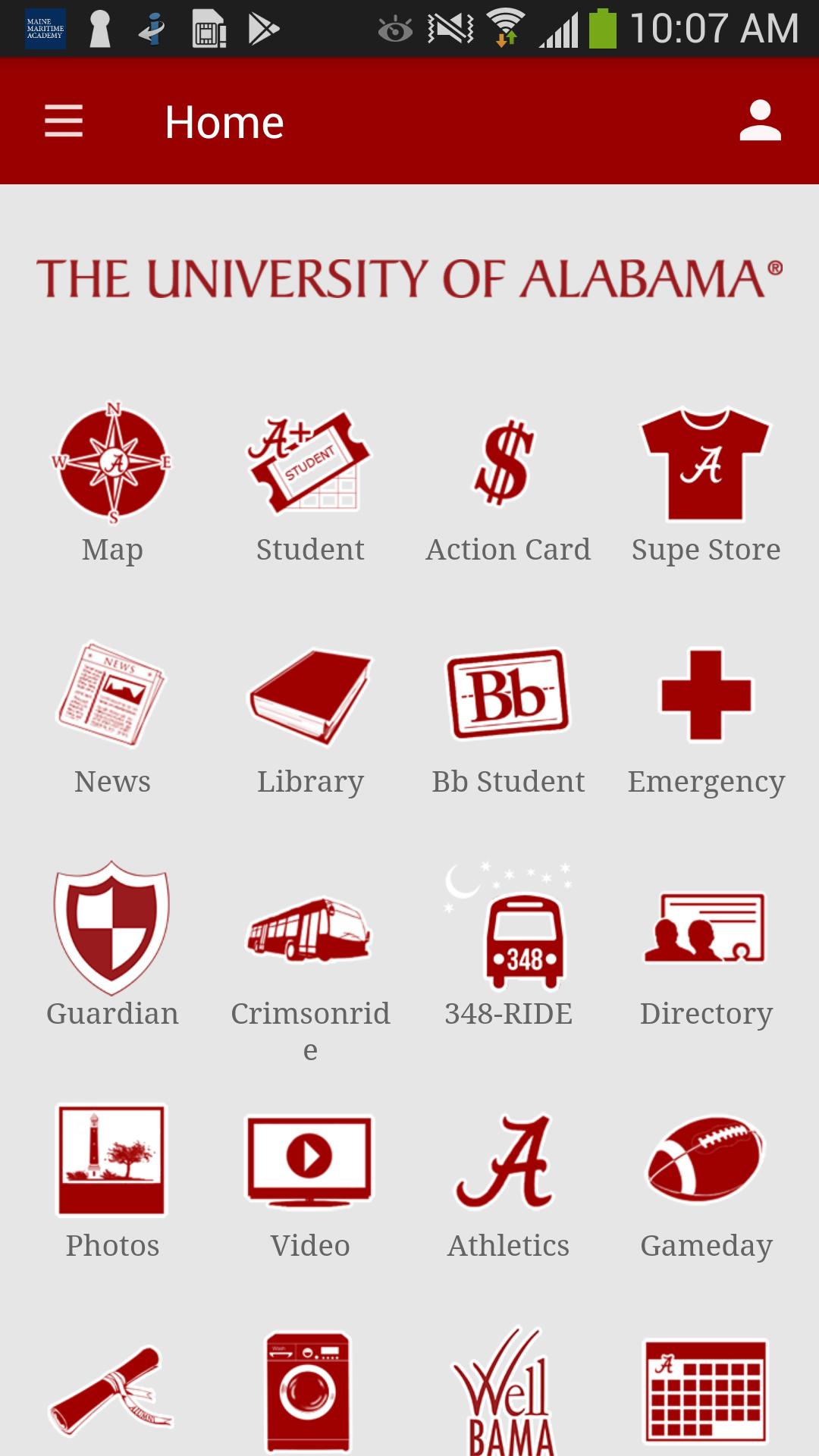Open the washing machine laundry tile
This screenshot has width=819, height=1456.
(309, 1392)
